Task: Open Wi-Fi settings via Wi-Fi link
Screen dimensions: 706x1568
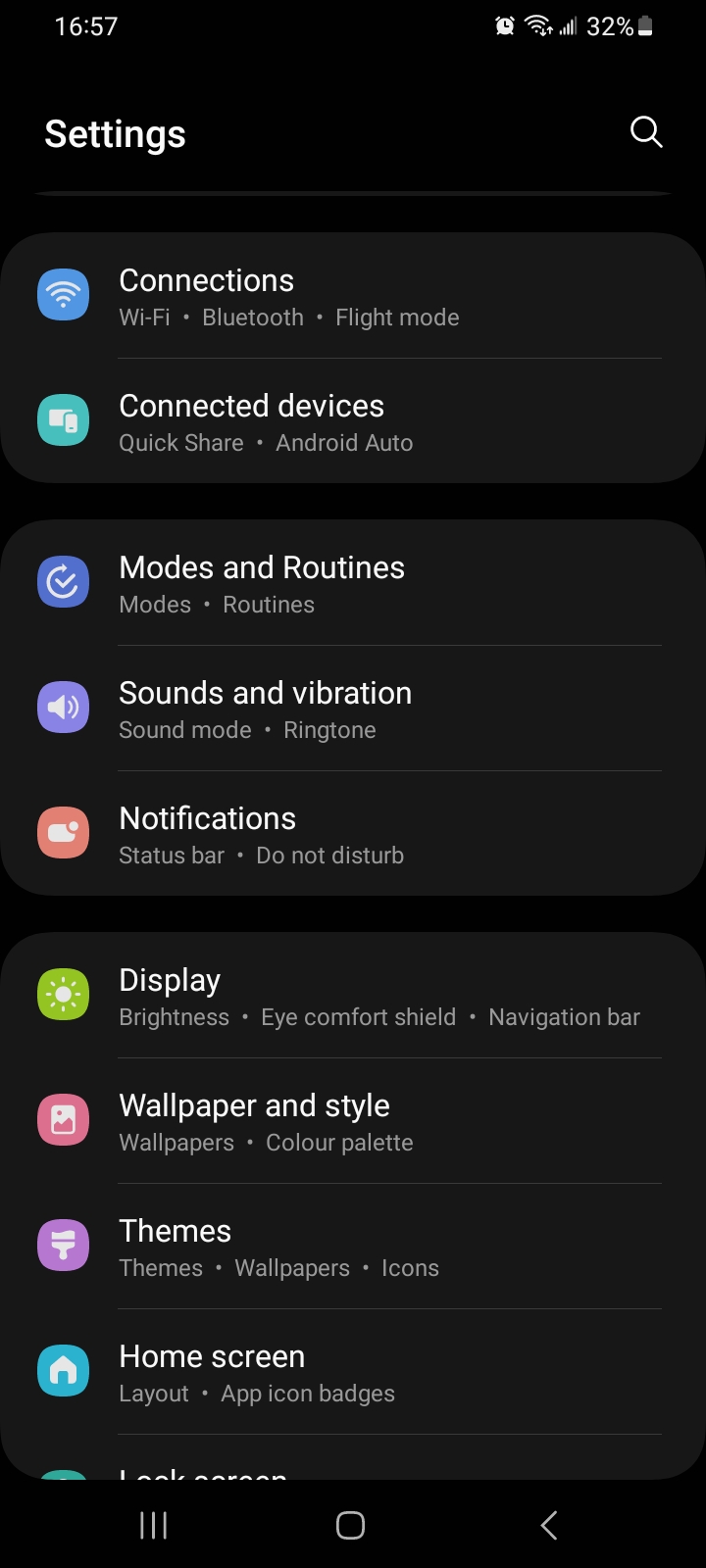Action: pyautogui.click(x=144, y=317)
